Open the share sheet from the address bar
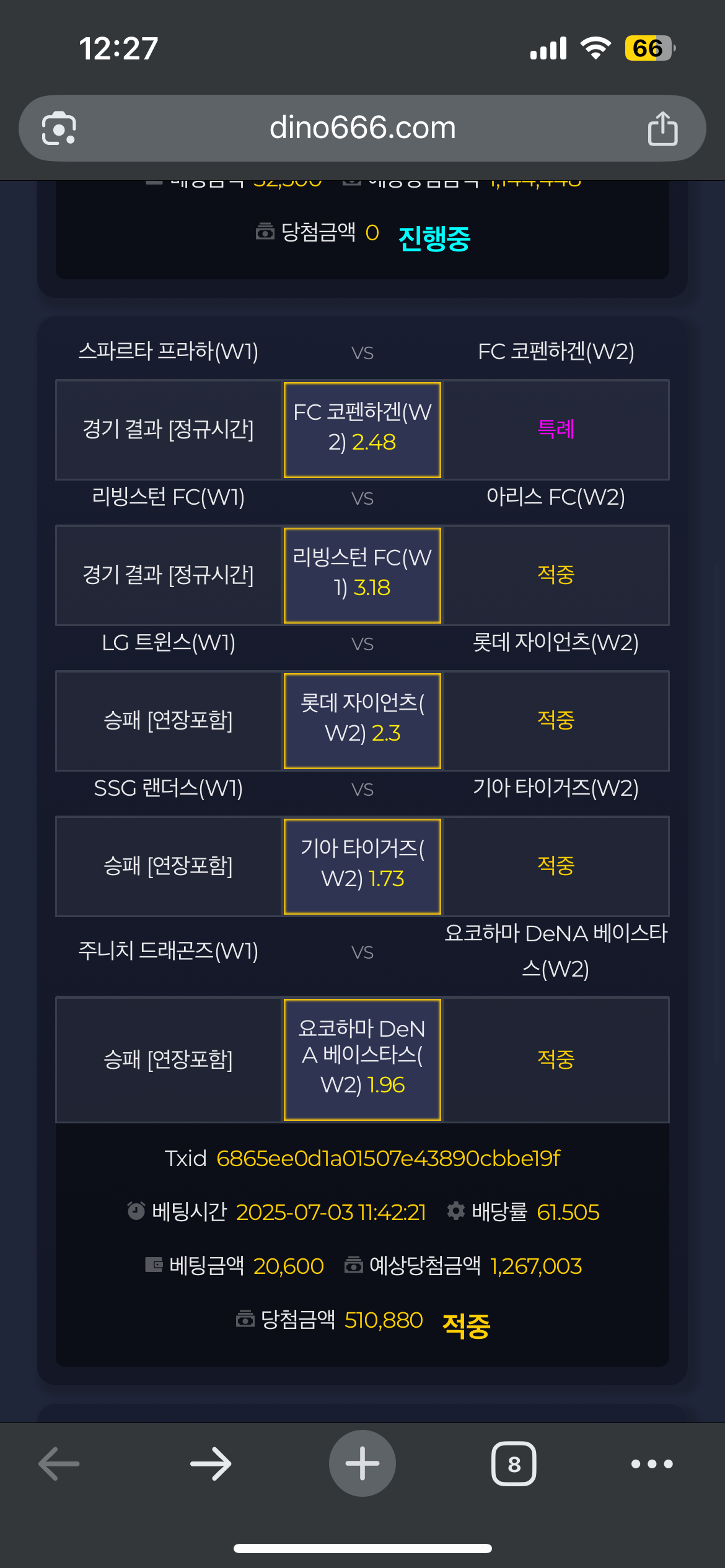Screen dimensions: 725x1568 coord(662,128)
